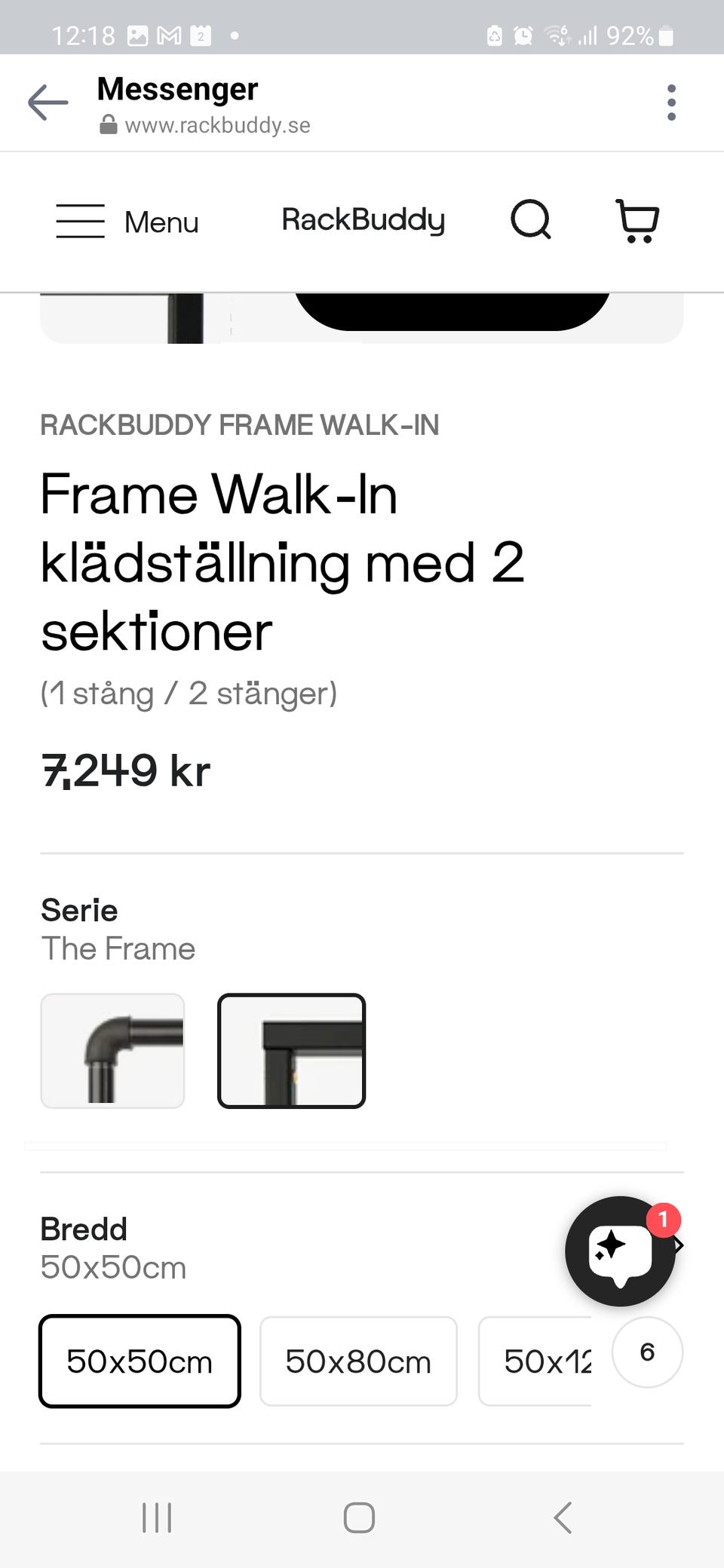This screenshot has width=724, height=1568.
Task: Open the browser three-dot overflow menu
Action: [x=670, y=103]
